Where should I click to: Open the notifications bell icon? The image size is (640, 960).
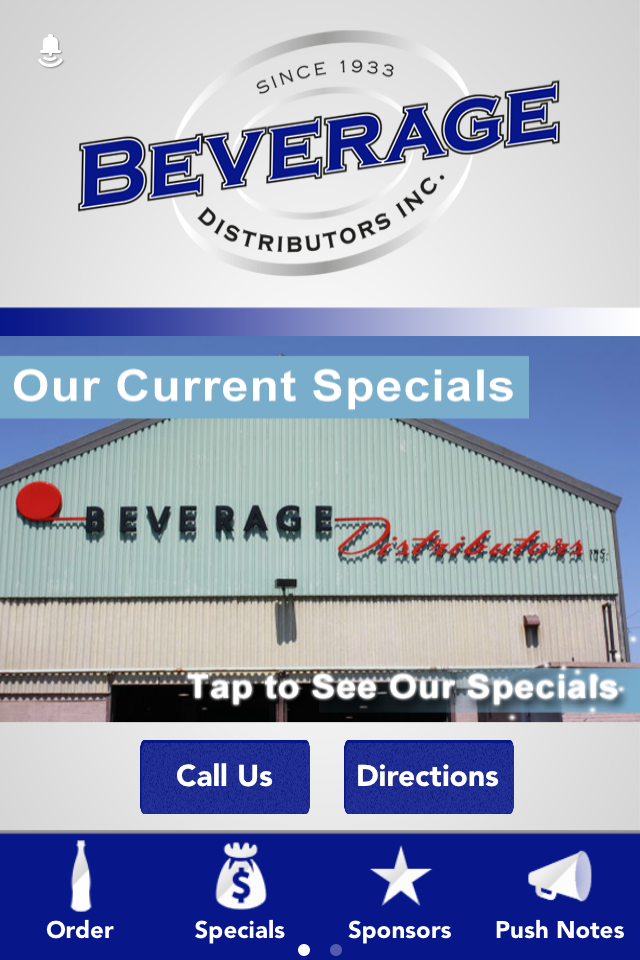(51, 51)
